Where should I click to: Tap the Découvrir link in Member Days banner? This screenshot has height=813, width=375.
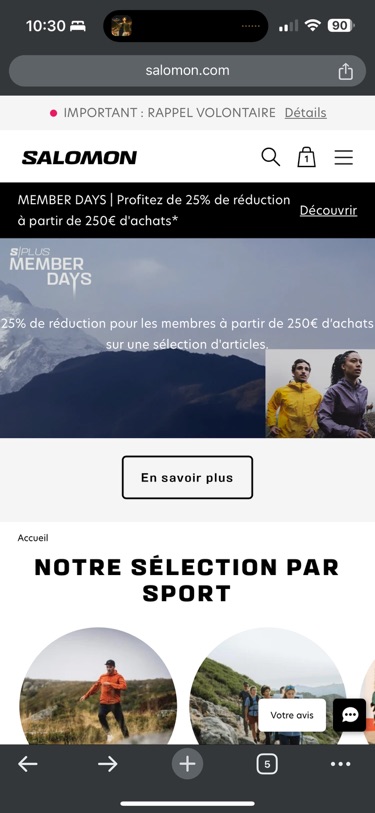tap(328, 211)
